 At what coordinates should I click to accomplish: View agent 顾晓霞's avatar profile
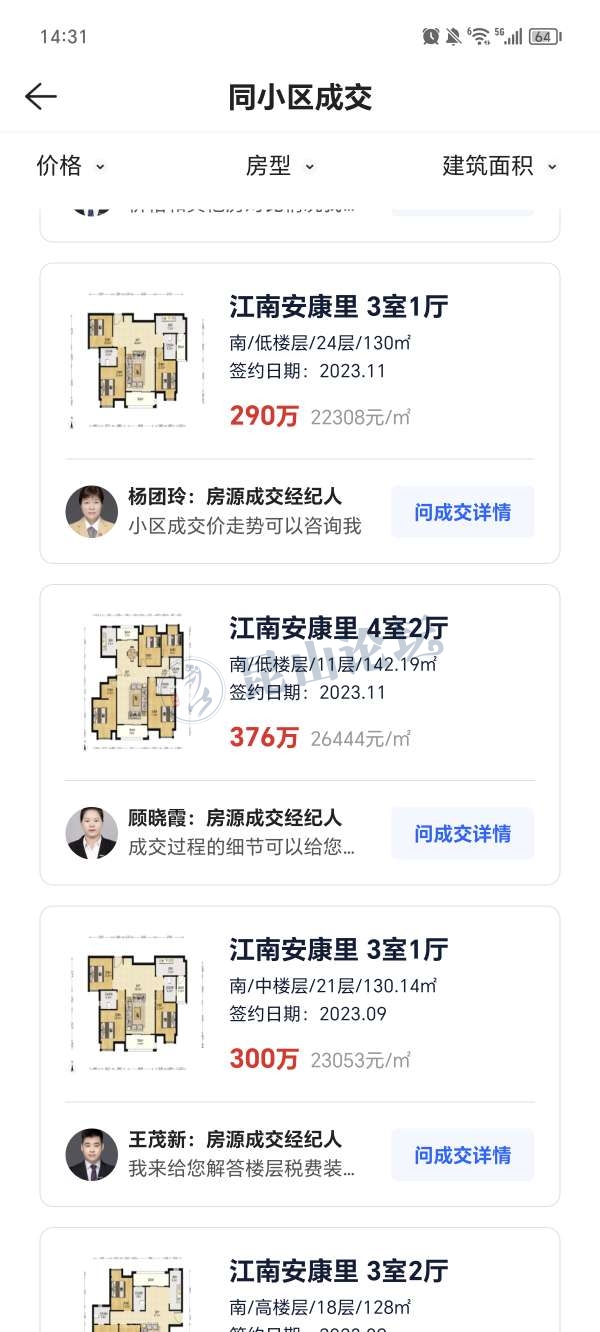click(x=92, y=833)
